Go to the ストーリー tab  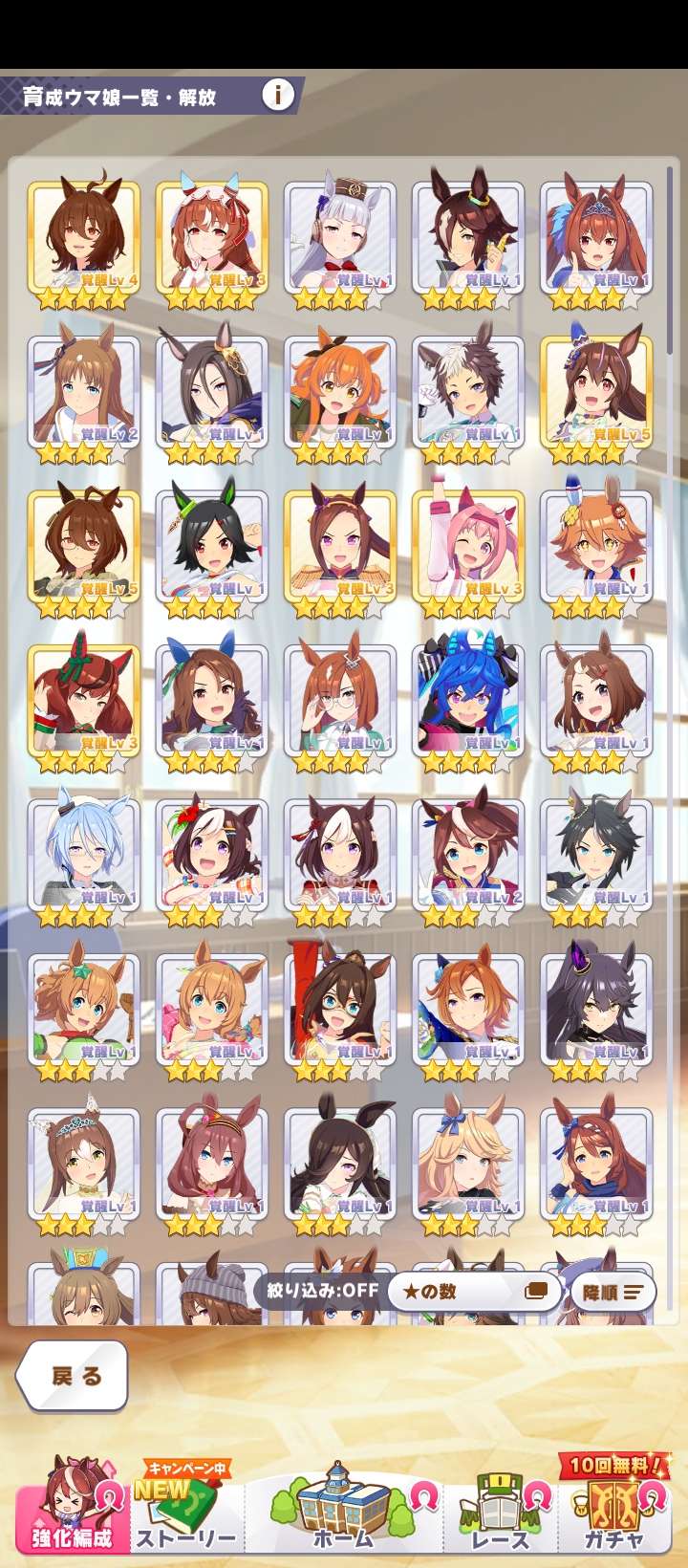click(184, 1511)
